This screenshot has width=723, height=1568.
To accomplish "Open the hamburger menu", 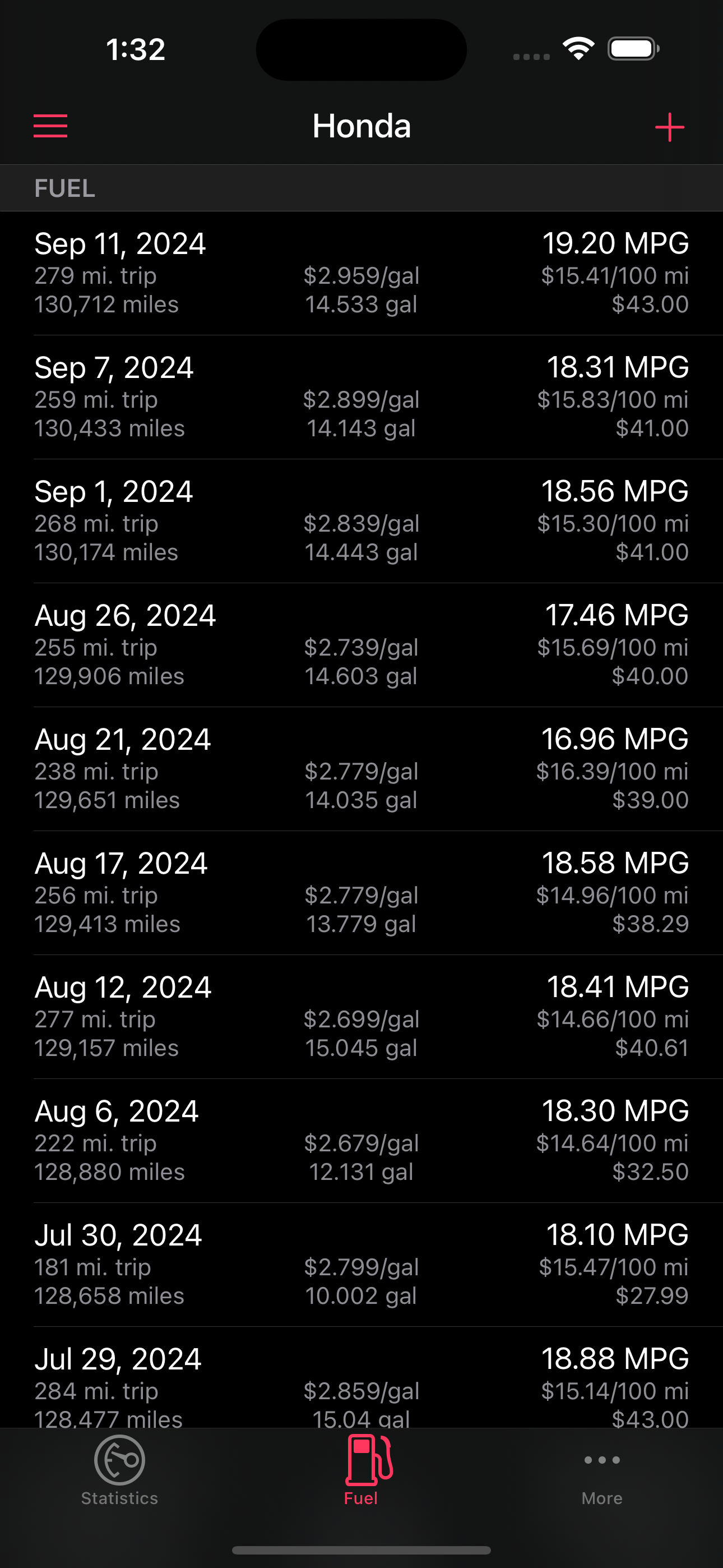I will pos(50,126).
